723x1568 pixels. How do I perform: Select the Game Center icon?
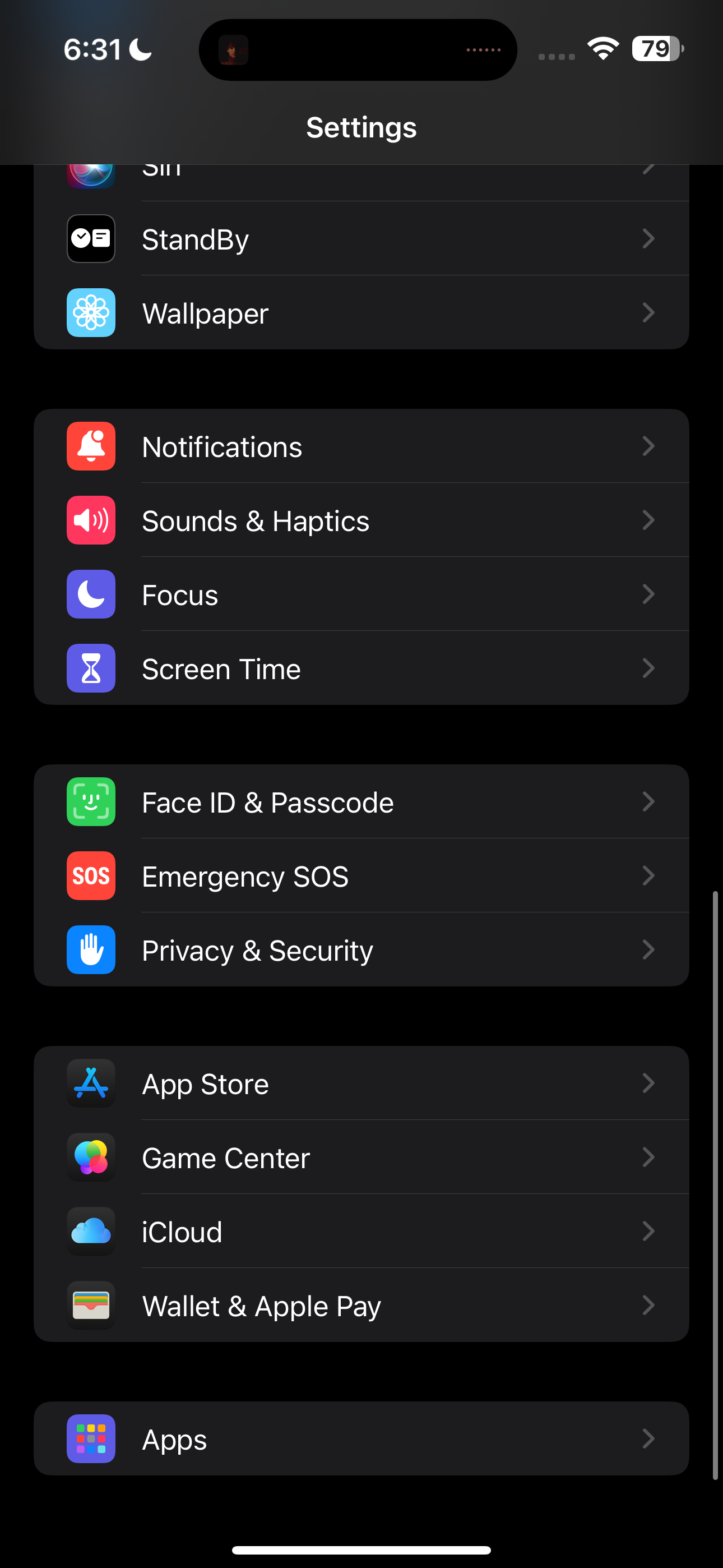coord(90,1157)
